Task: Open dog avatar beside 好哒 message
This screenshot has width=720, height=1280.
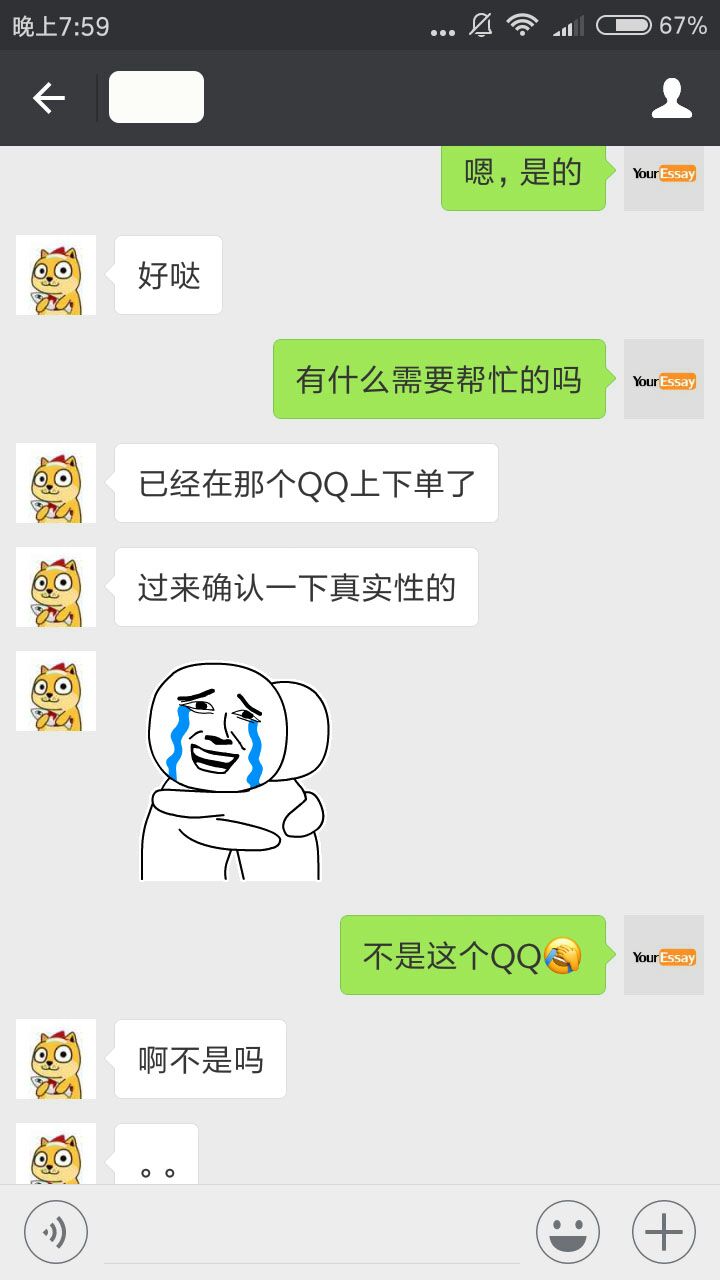Action: click(x=56, y=275)
